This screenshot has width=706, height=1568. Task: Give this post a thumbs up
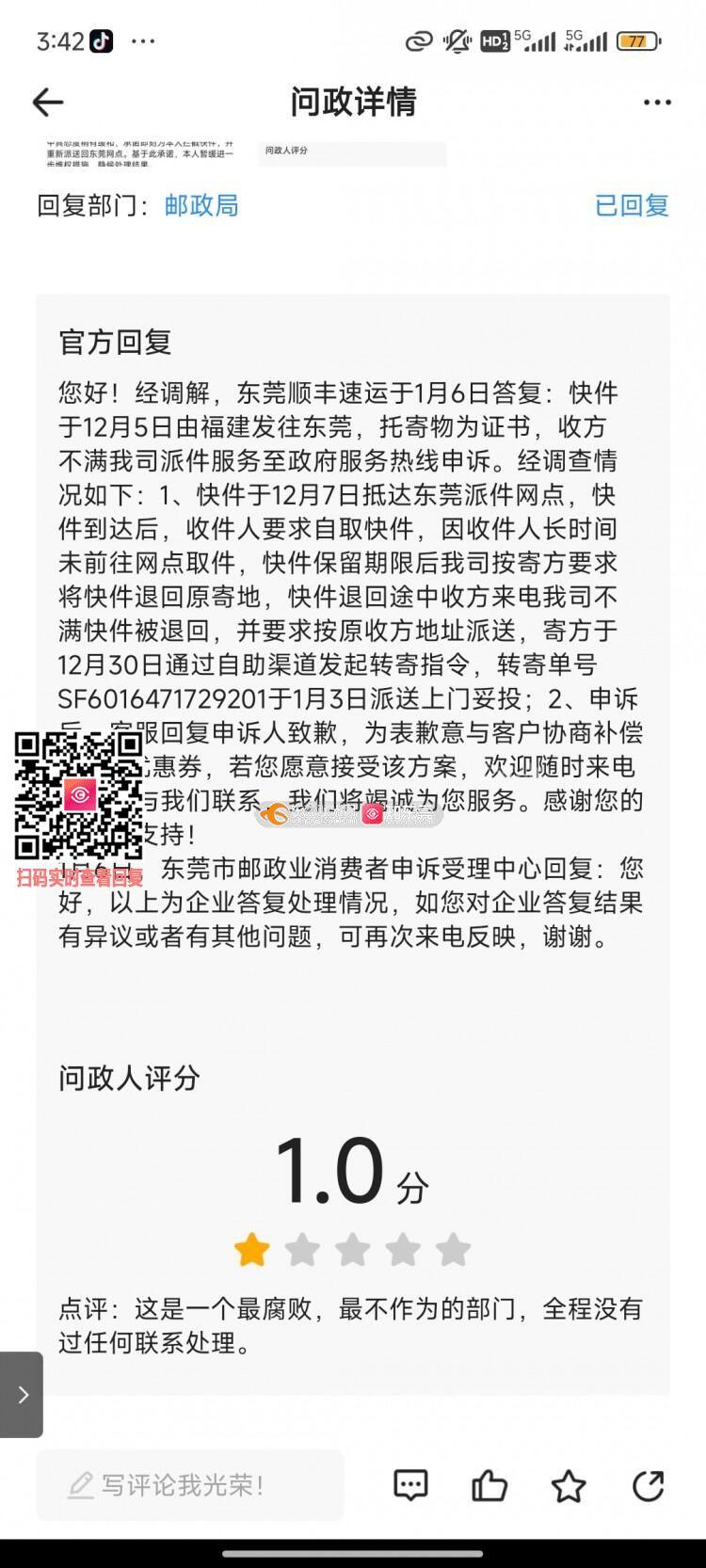[x=489, y=1486]
